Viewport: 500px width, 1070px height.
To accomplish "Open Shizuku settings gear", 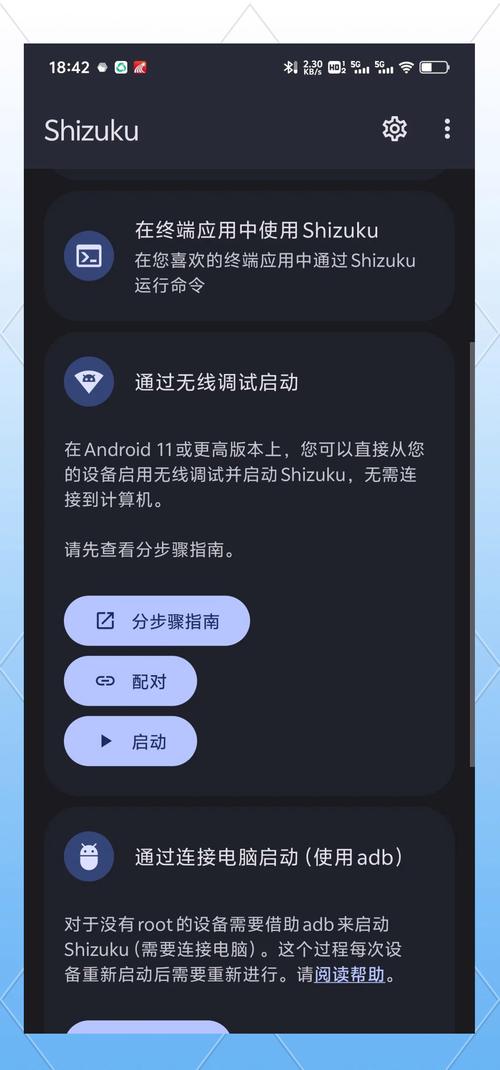I will point(394,129).
